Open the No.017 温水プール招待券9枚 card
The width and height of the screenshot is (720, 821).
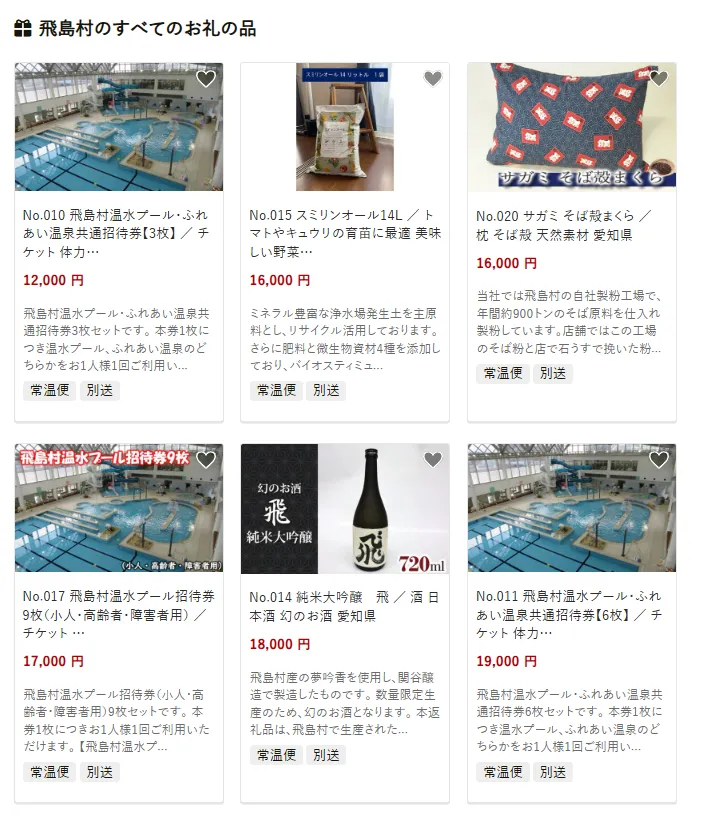click(118, 614)
